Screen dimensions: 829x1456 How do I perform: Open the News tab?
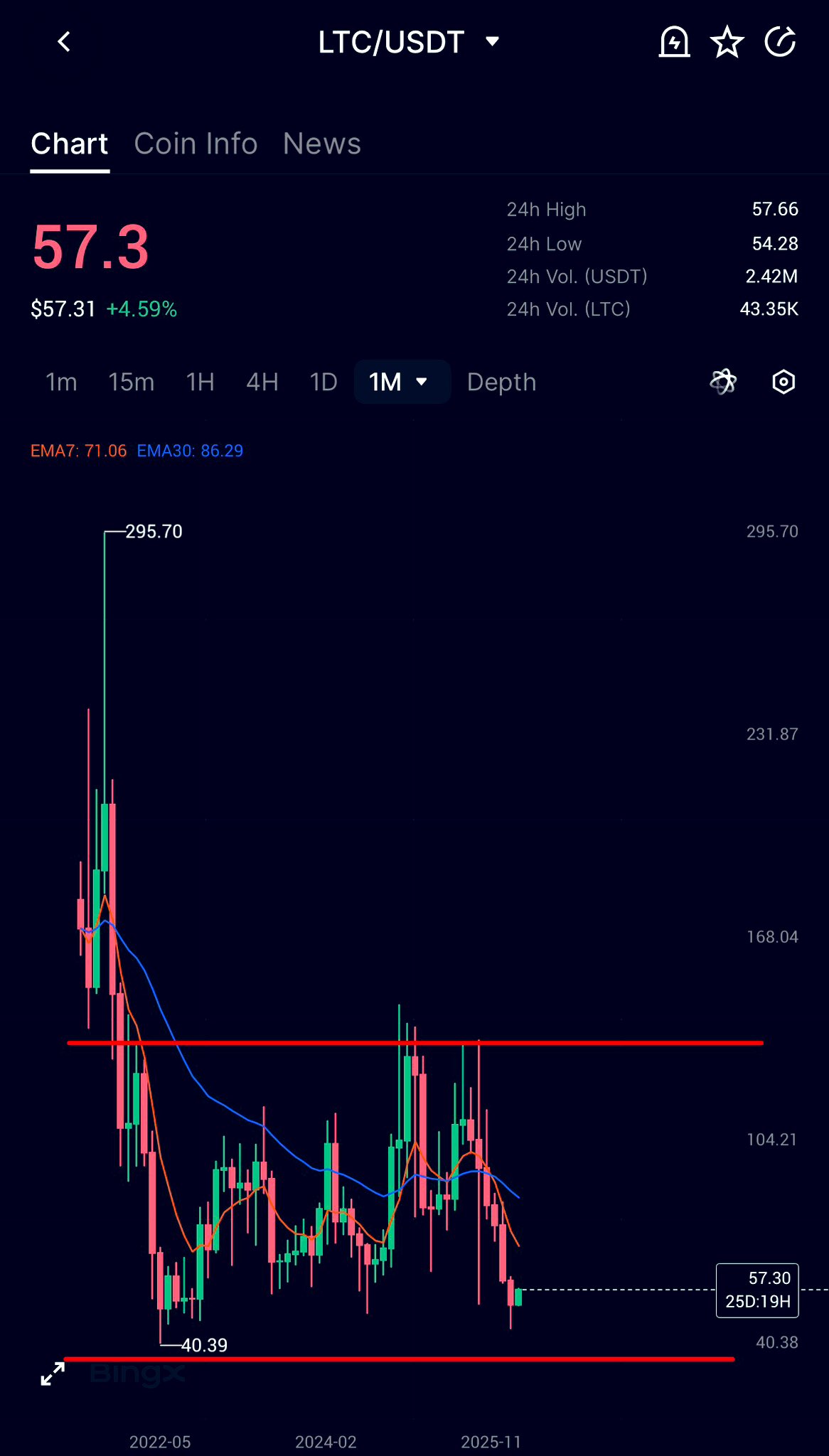322,144
